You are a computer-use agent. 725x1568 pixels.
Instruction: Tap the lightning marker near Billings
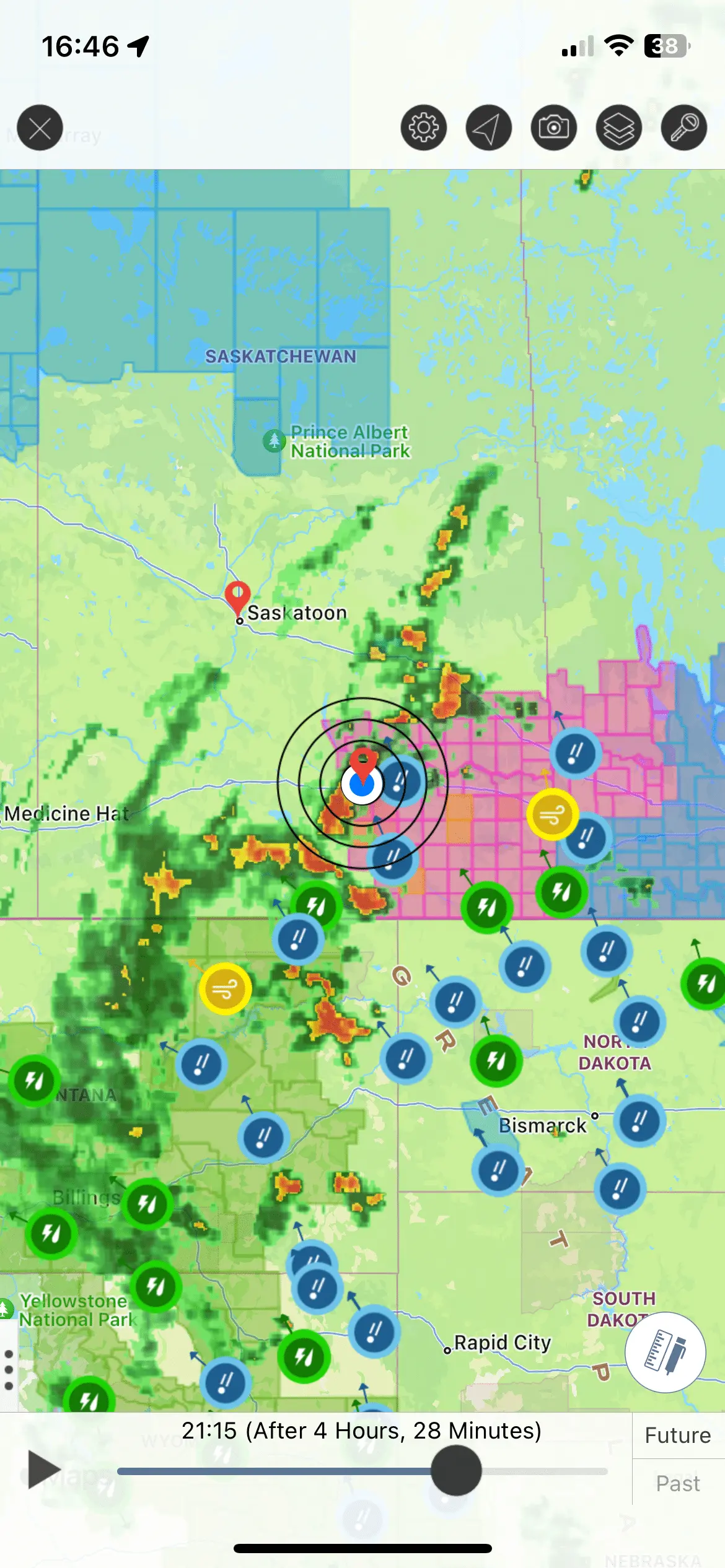coord(147,1204)
